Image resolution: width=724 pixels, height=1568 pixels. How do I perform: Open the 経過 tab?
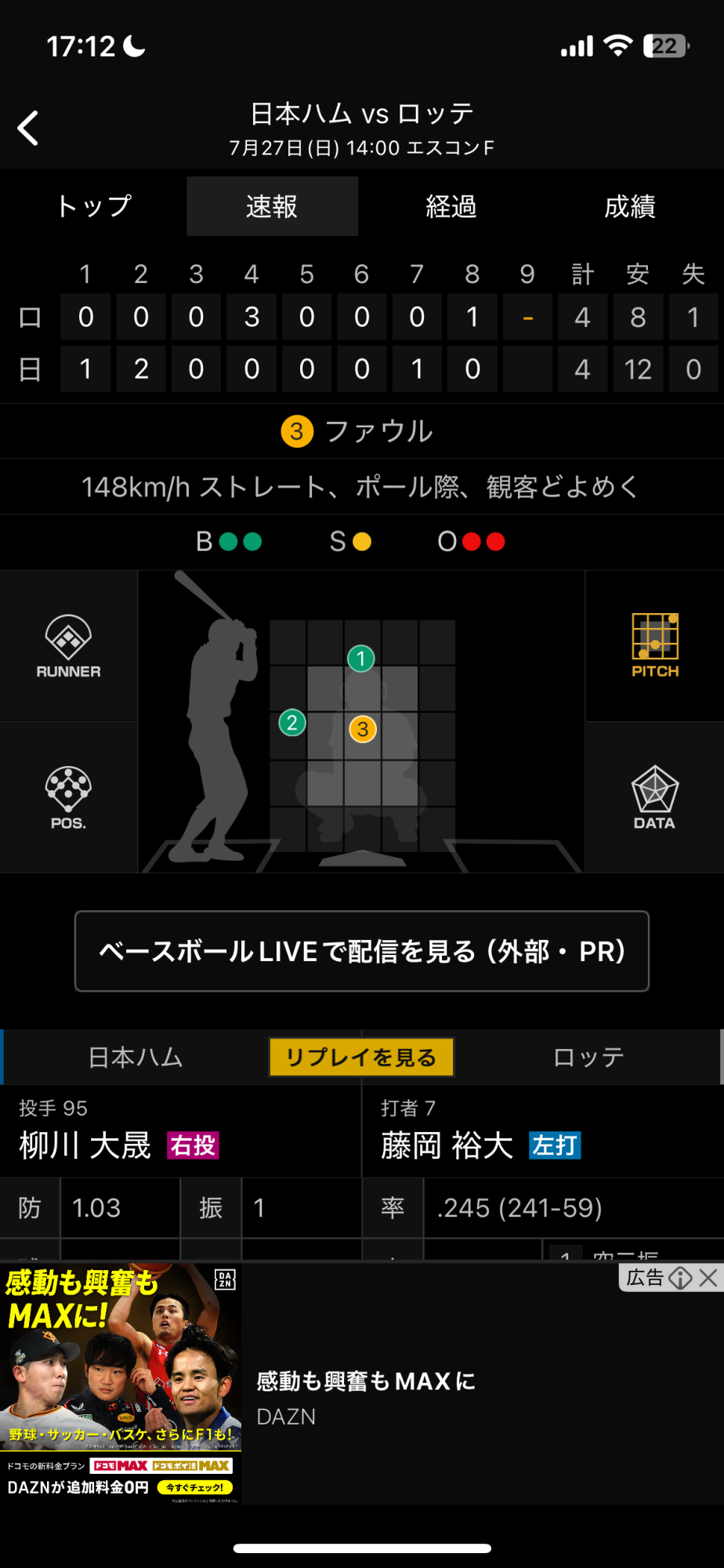point(451,206)
